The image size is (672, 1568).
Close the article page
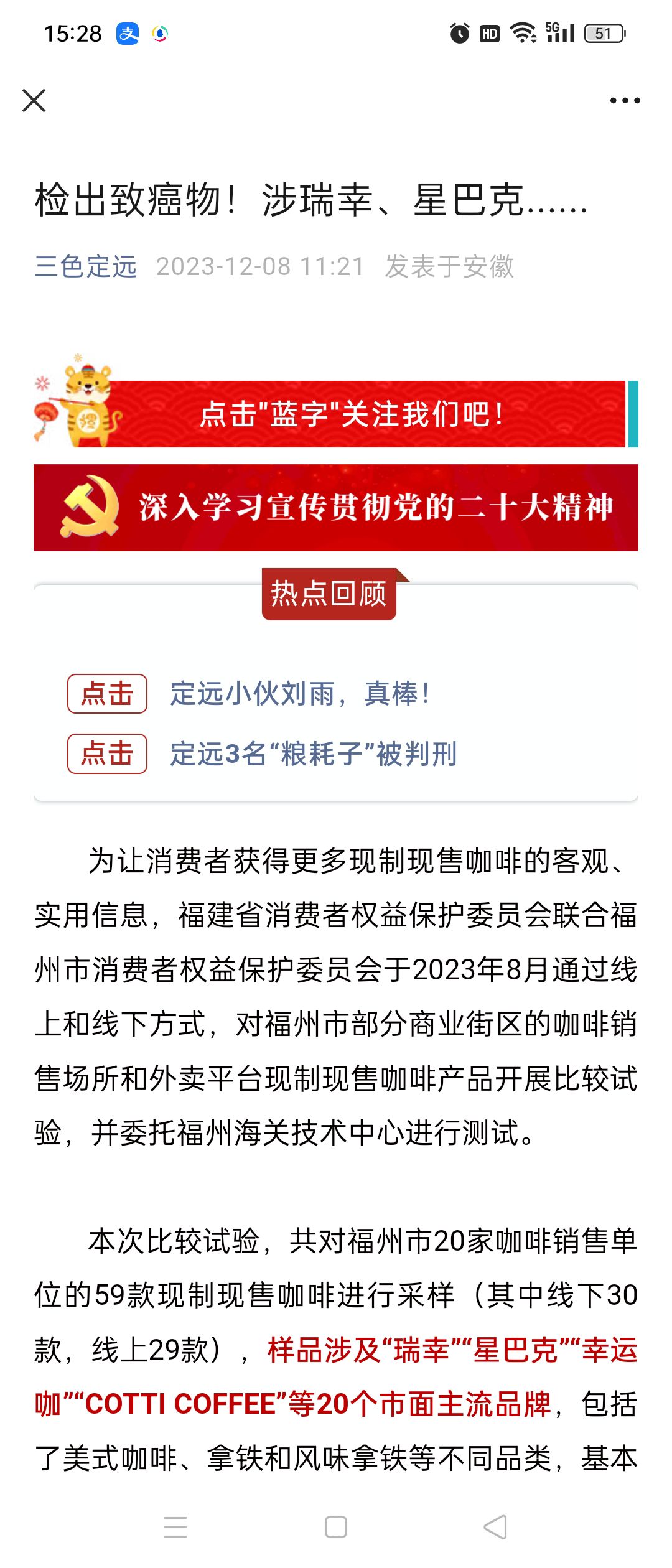pos(34,100)
